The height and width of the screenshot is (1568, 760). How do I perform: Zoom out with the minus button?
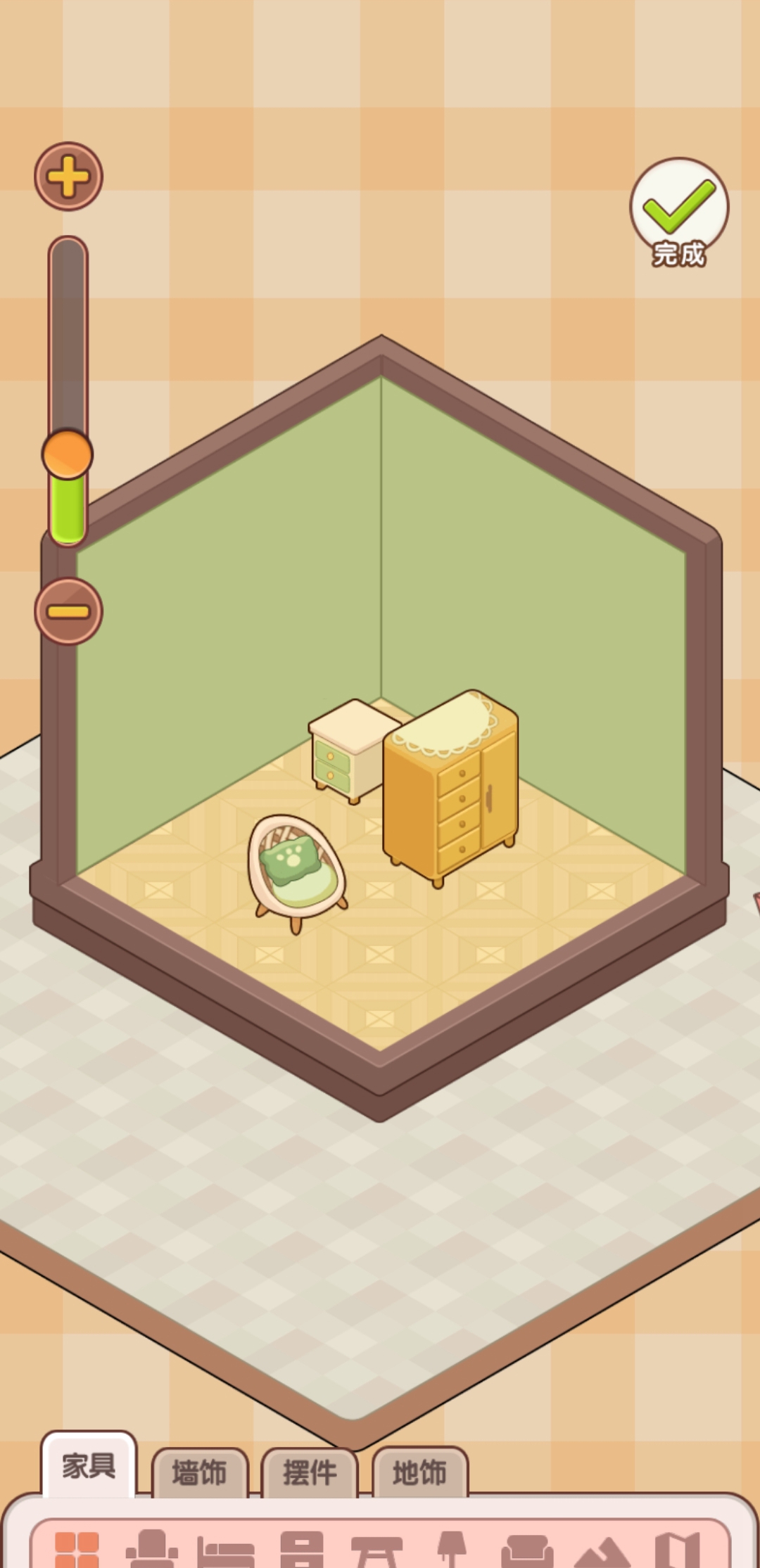(69, 611)
